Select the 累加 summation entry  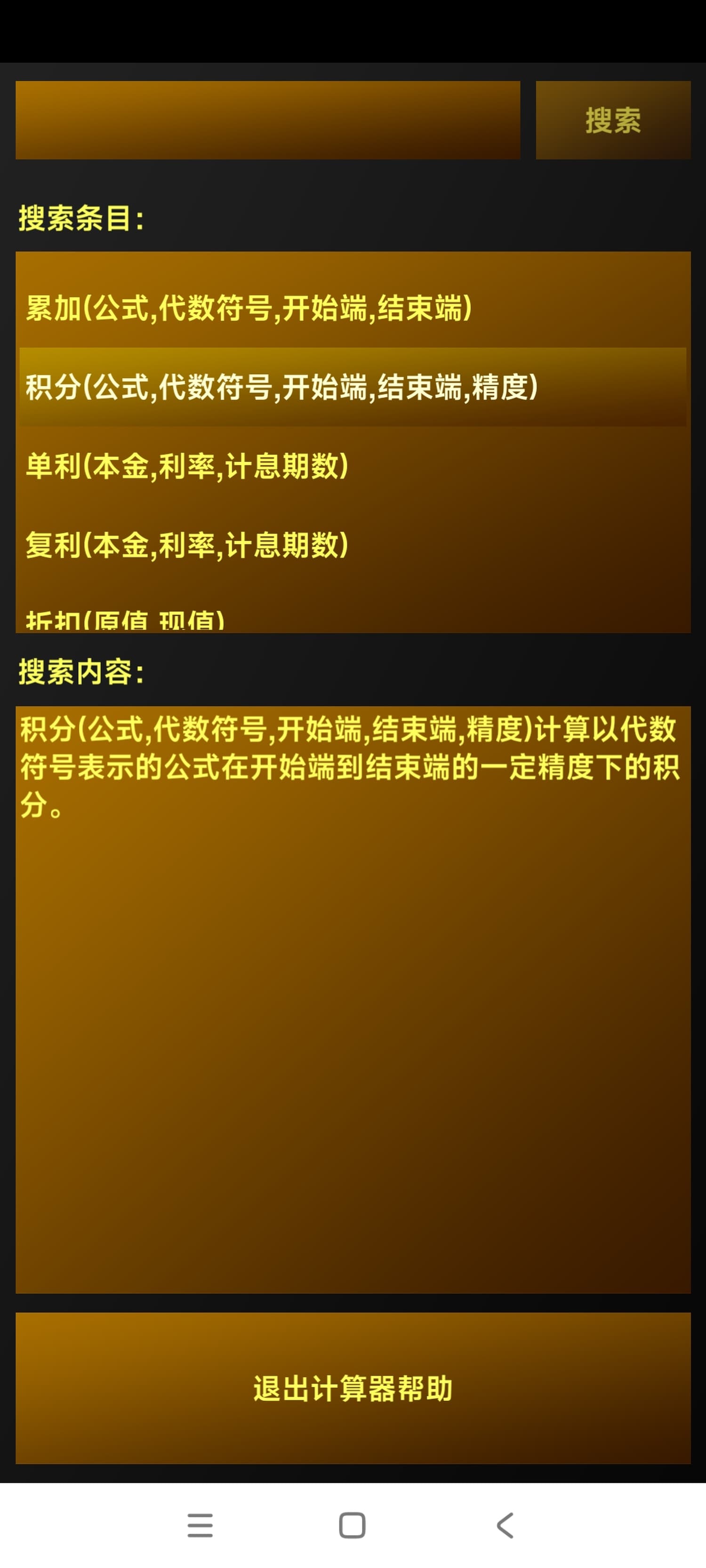(x=248, y=307)
